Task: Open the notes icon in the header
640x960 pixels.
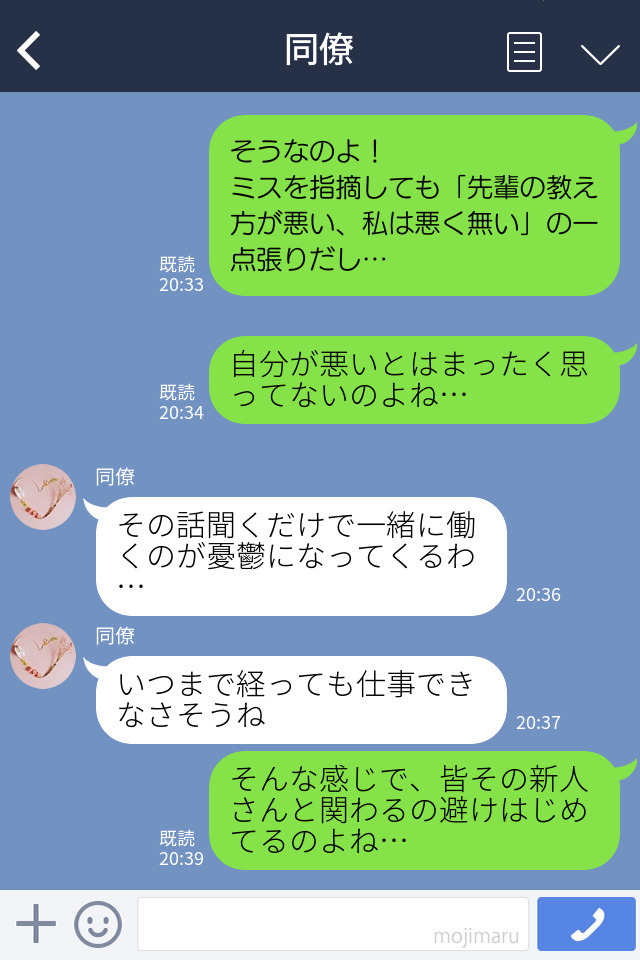Action: tap(524, 52)
